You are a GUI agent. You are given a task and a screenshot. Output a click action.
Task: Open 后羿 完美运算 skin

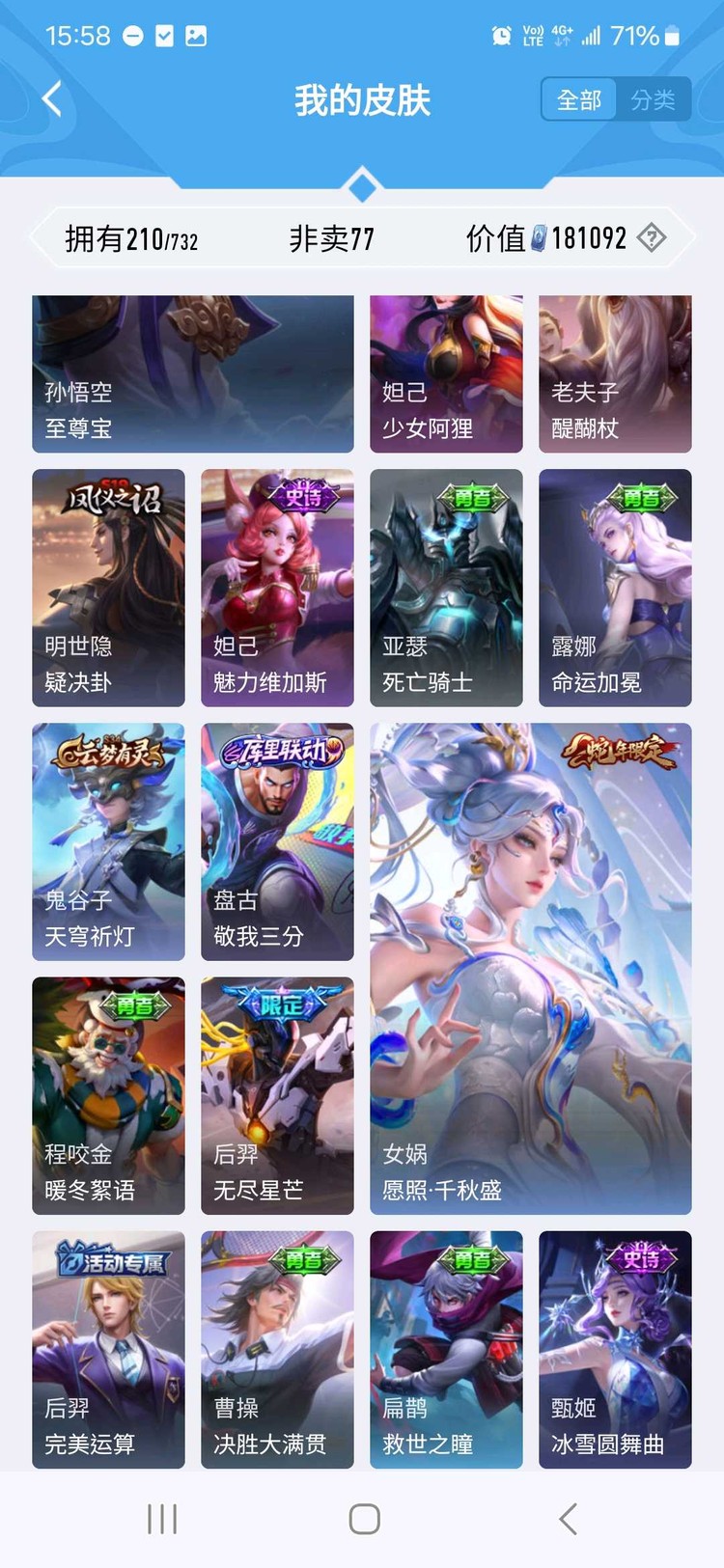click(108, 1349)
